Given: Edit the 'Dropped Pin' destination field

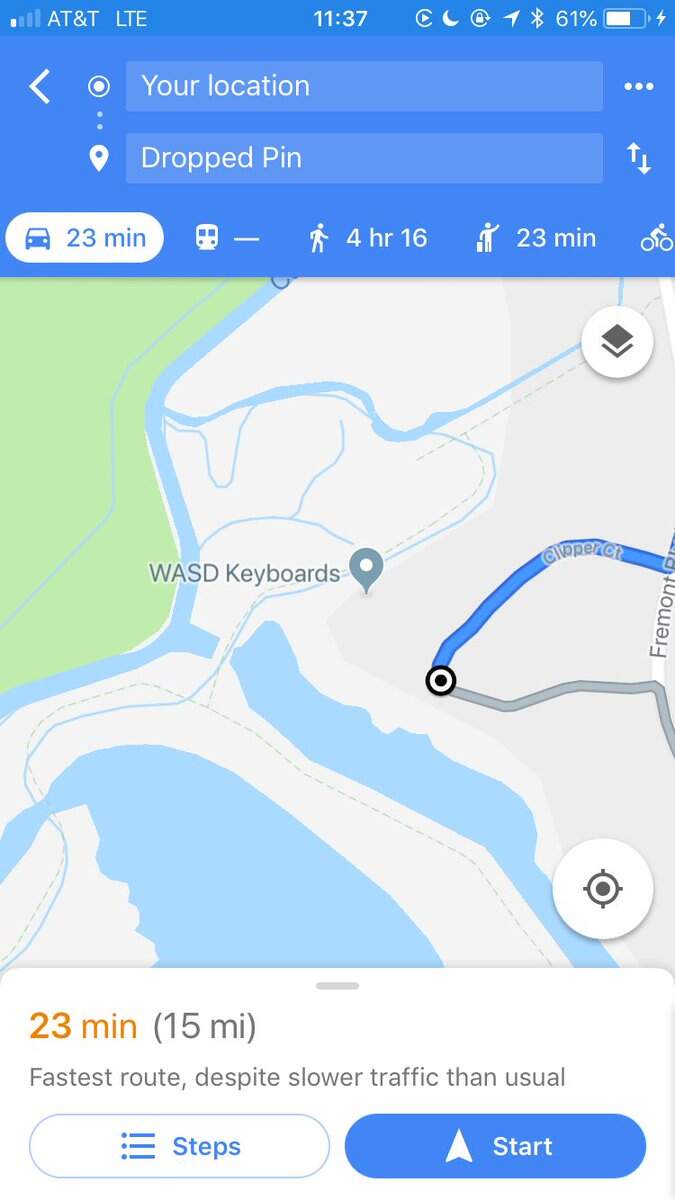Looking at the screenshot, I should pyautogui.click(x=364, y=158).
